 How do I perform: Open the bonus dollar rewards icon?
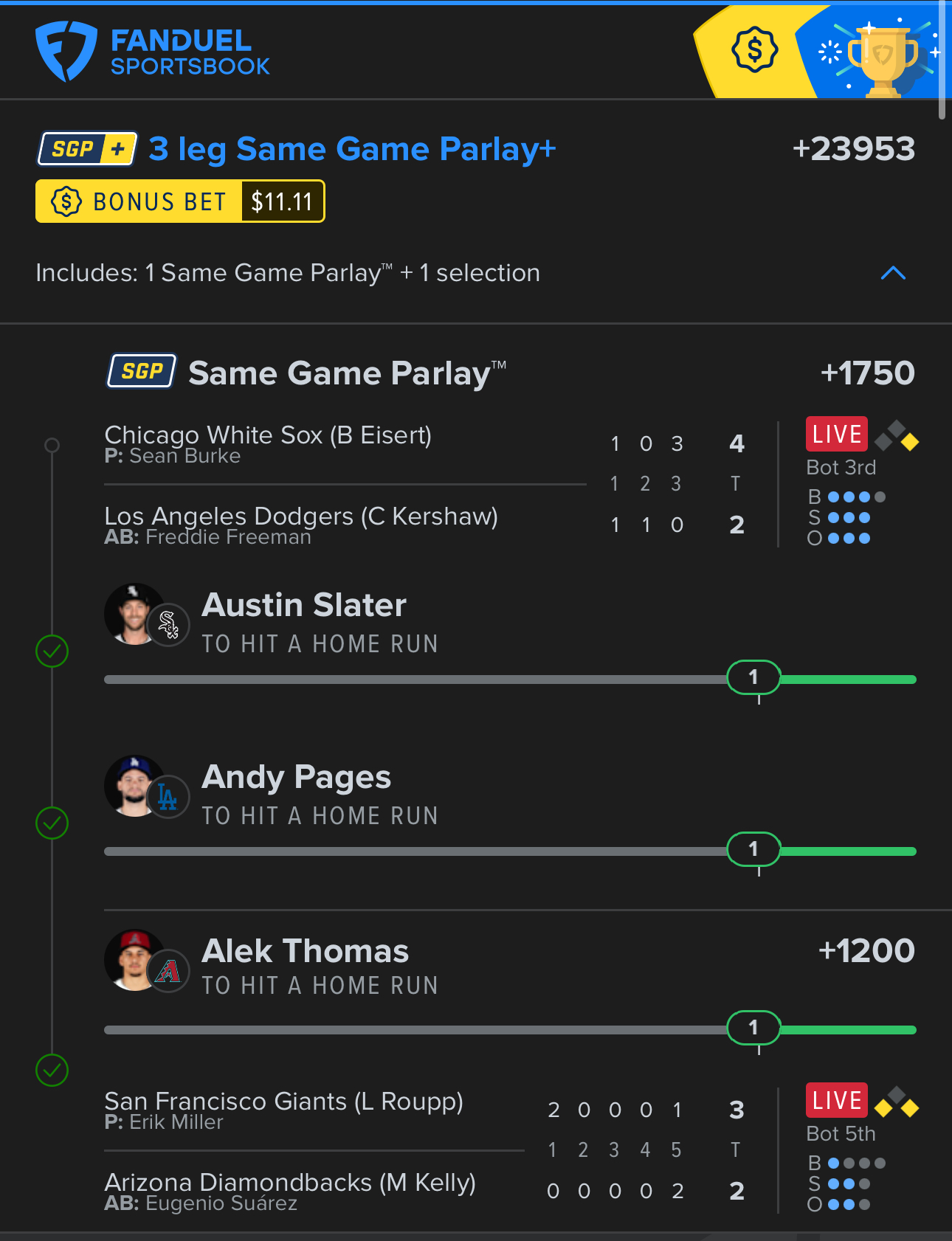[x=754, y=50]
